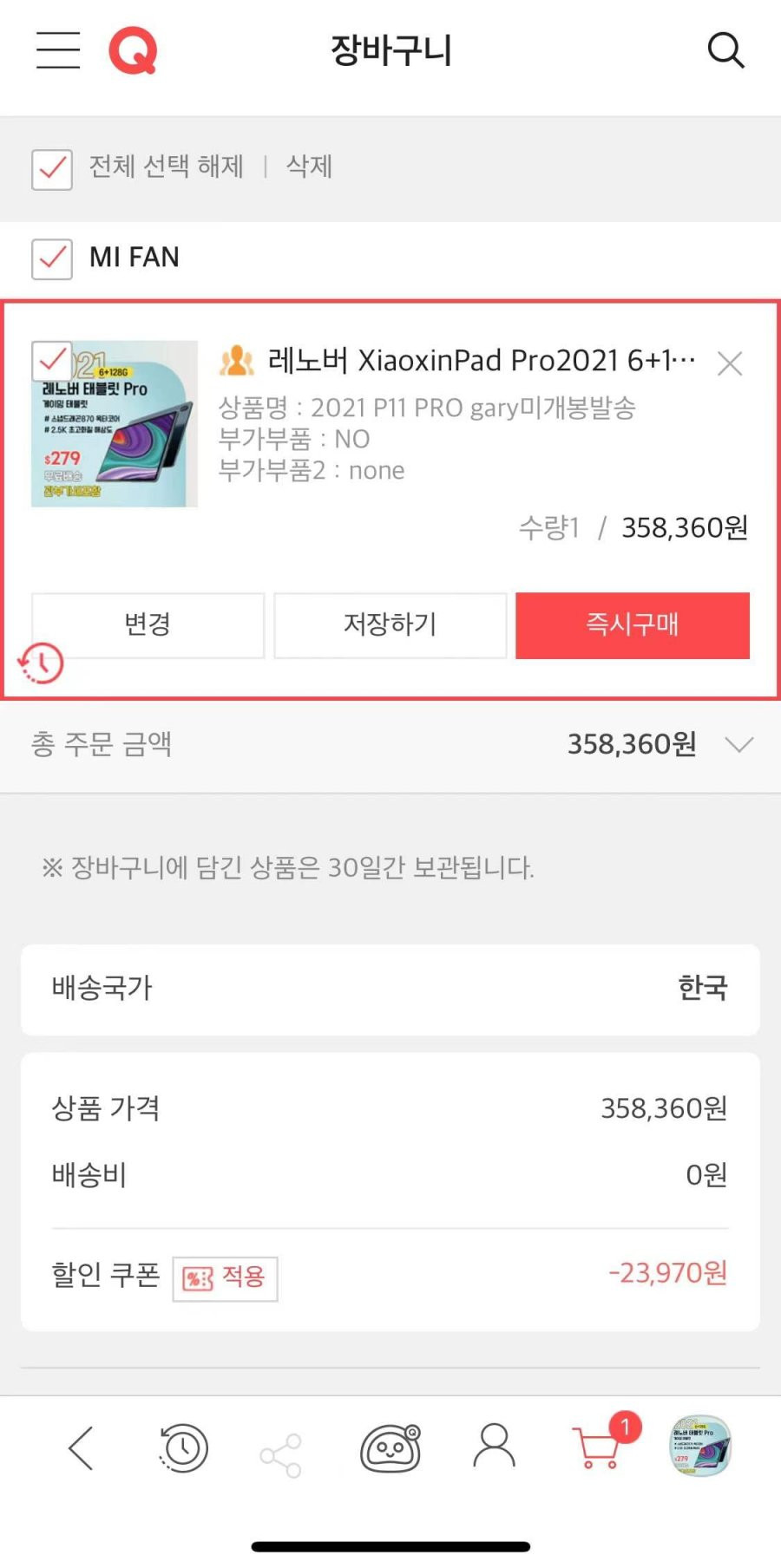The height and width of the screenshot is (1568, 781).
Task: Open search with the magnifier icon
Action: pyautogui.click(x=725, y=50)
